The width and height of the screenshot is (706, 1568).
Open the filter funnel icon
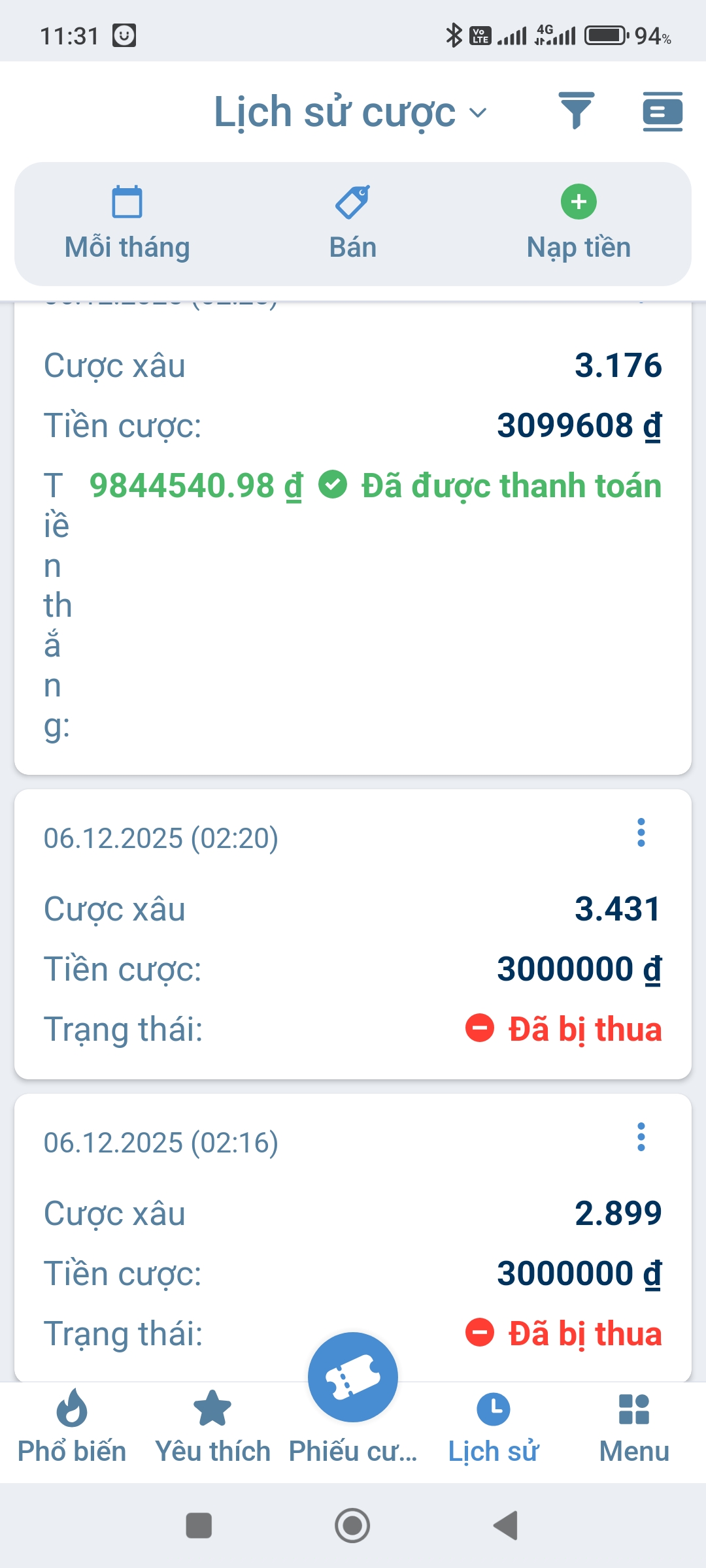pos(576,111)
